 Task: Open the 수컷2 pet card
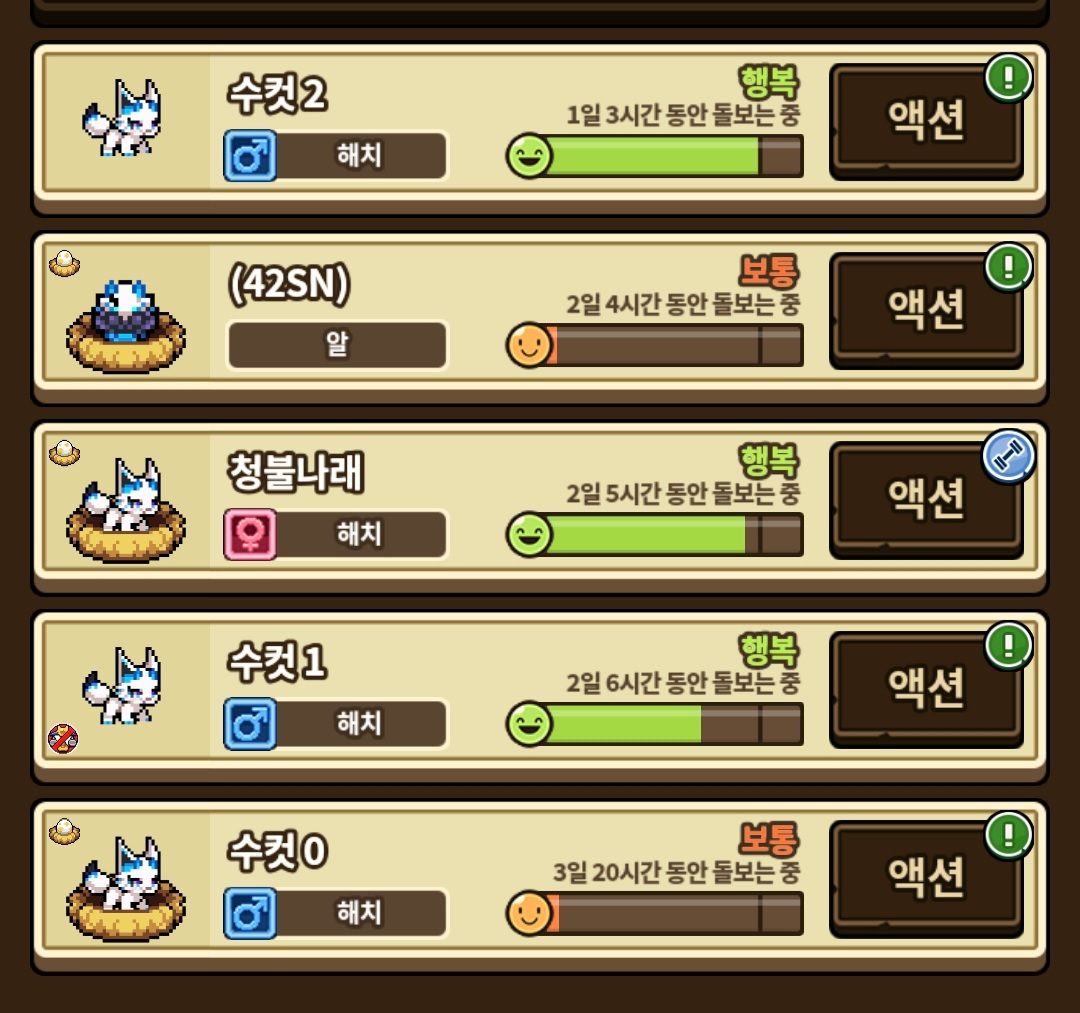(540, 129)
